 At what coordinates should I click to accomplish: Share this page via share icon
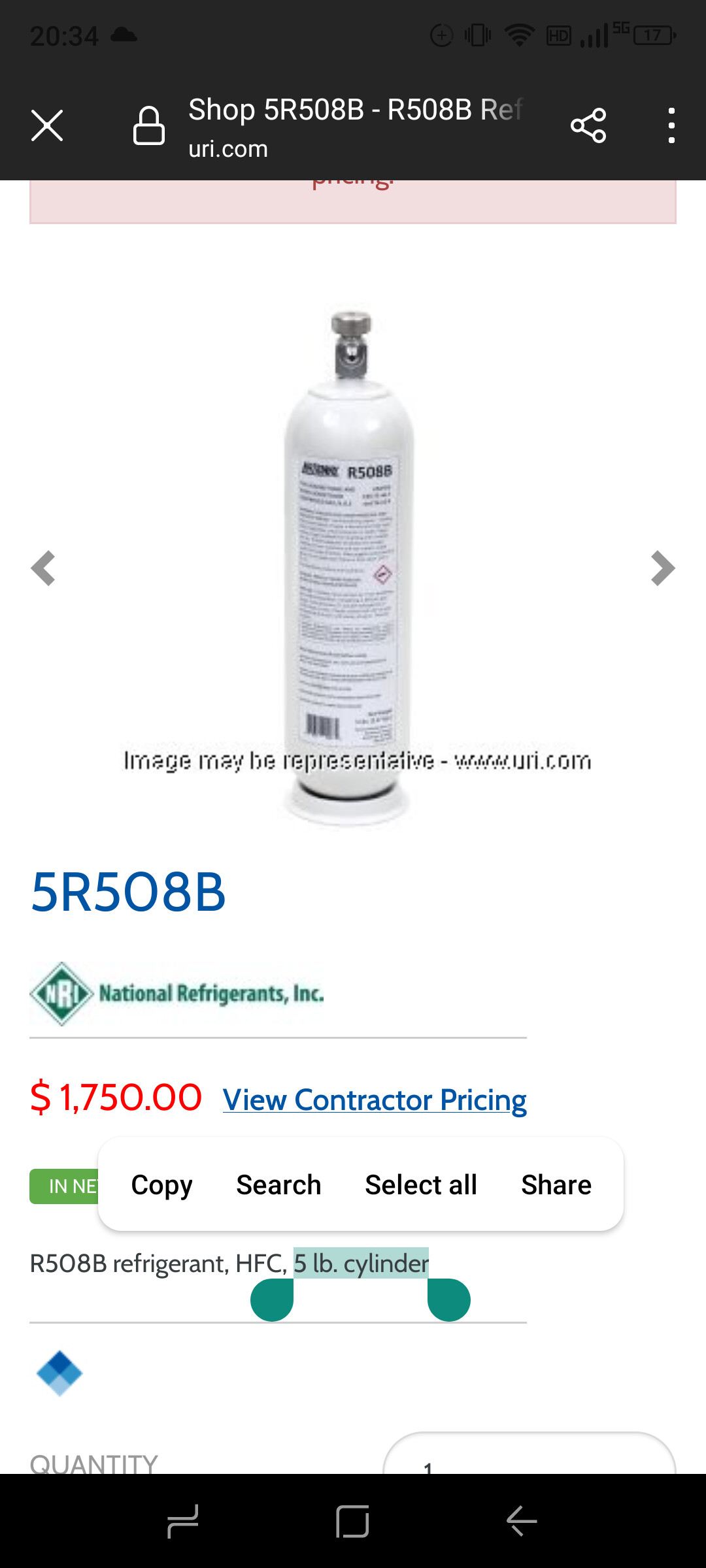tap(588, 125)
